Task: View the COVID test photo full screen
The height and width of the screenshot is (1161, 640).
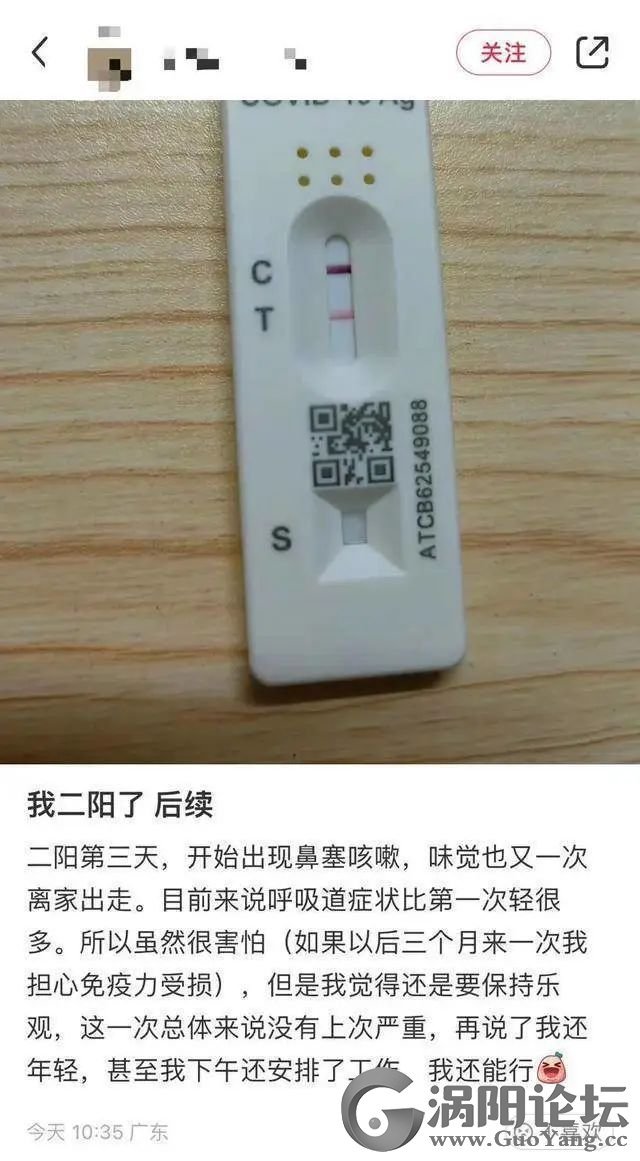Action: (x=320, y=431)
